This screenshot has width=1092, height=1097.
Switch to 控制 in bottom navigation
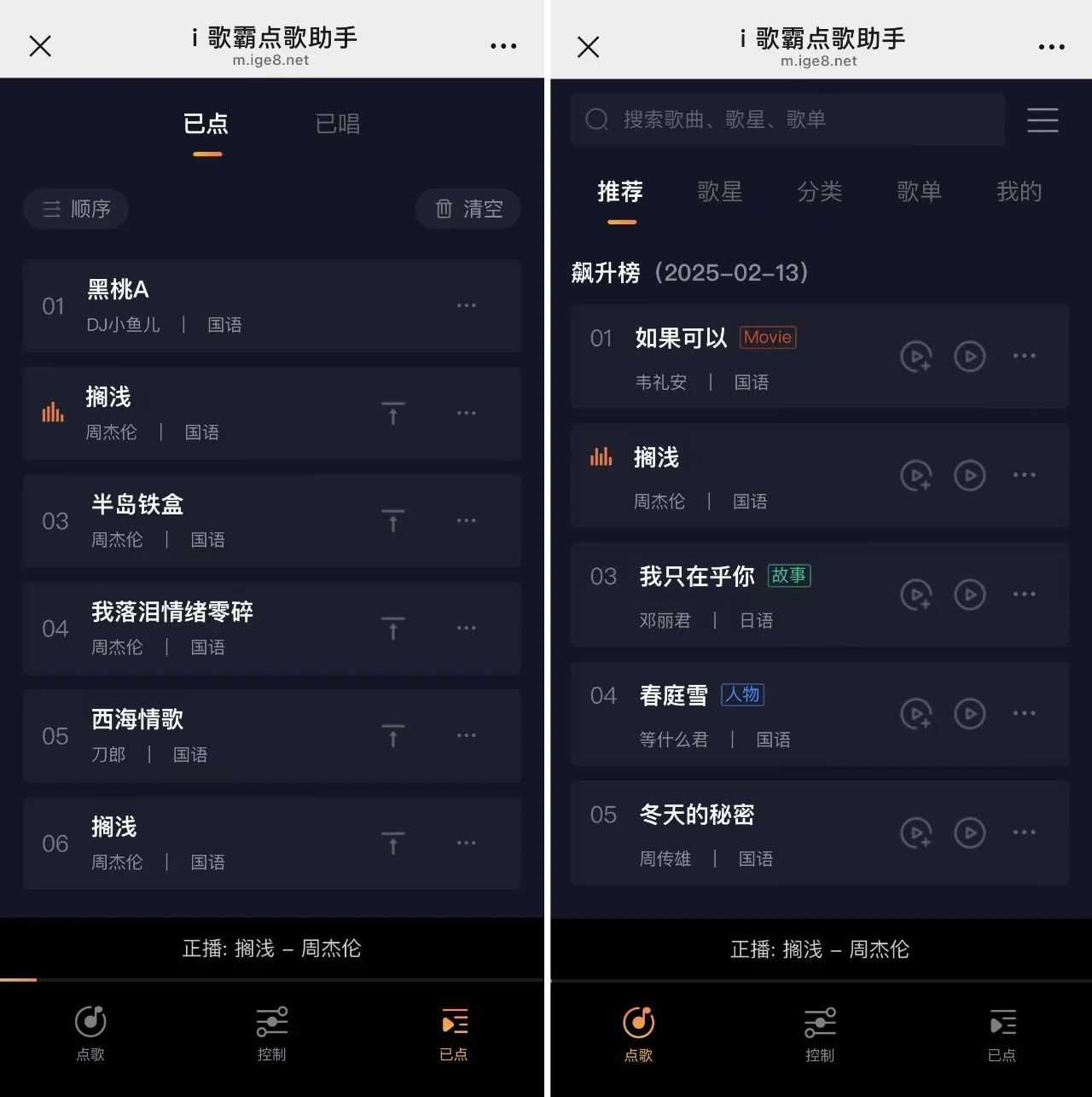271,1035
